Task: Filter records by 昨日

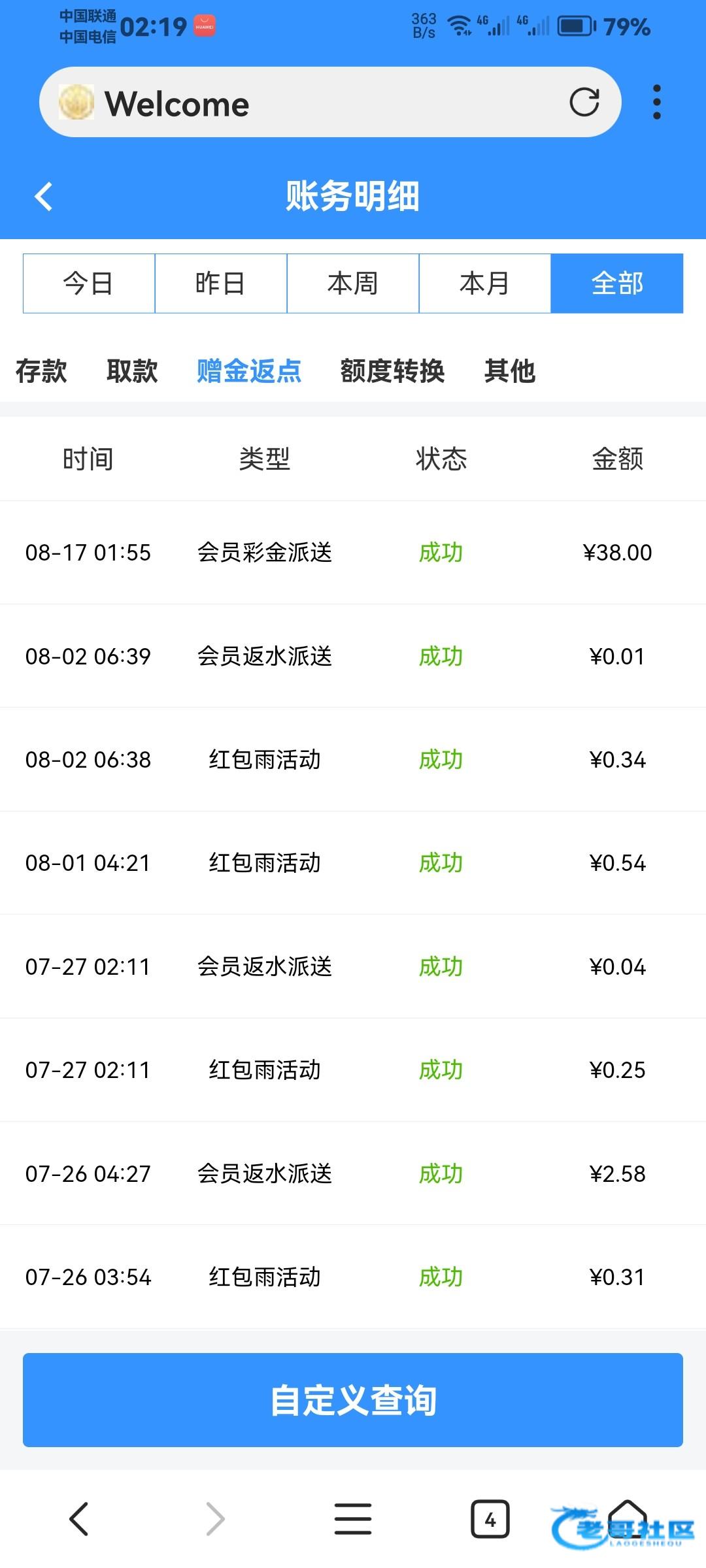Action: pos(221,284)
